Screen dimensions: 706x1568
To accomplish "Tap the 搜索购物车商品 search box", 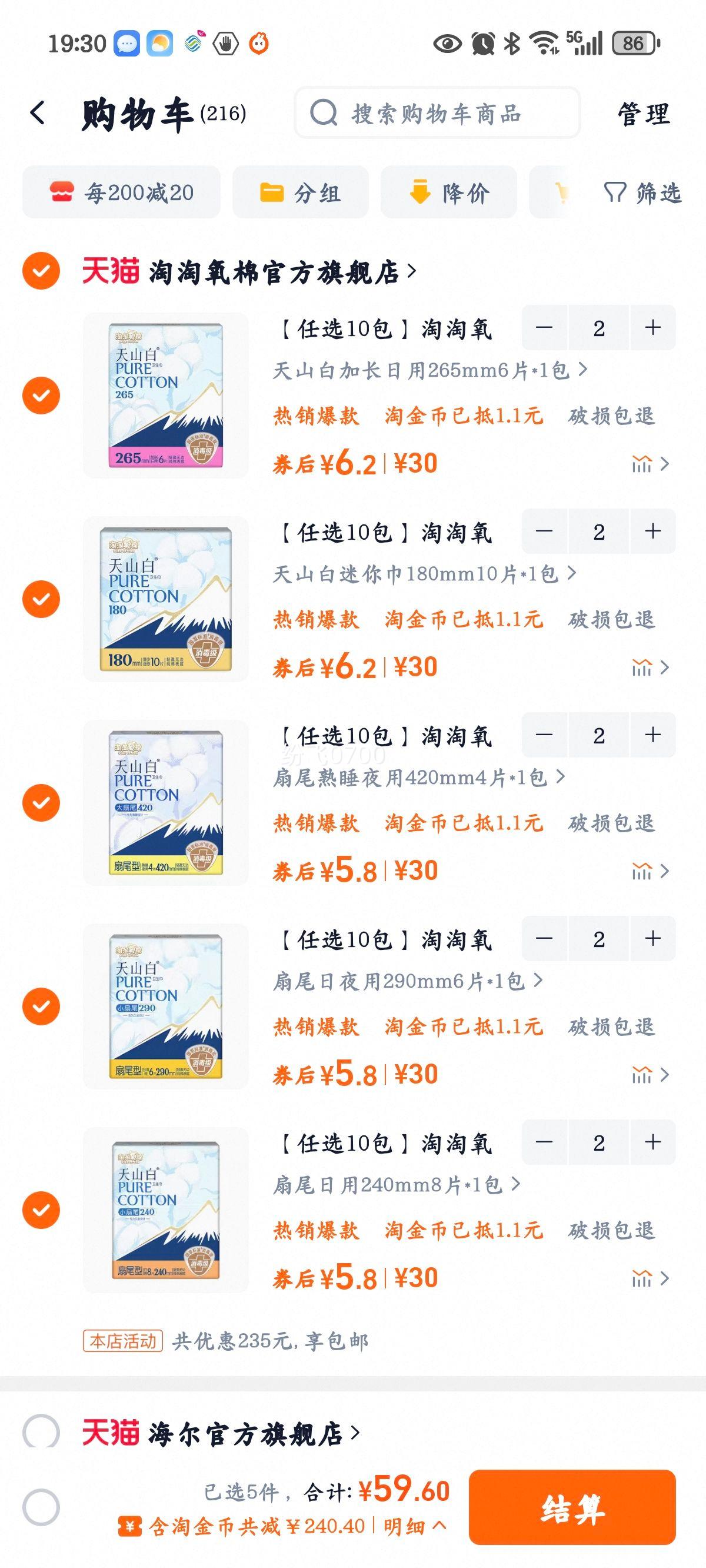I will click(437, 113).
